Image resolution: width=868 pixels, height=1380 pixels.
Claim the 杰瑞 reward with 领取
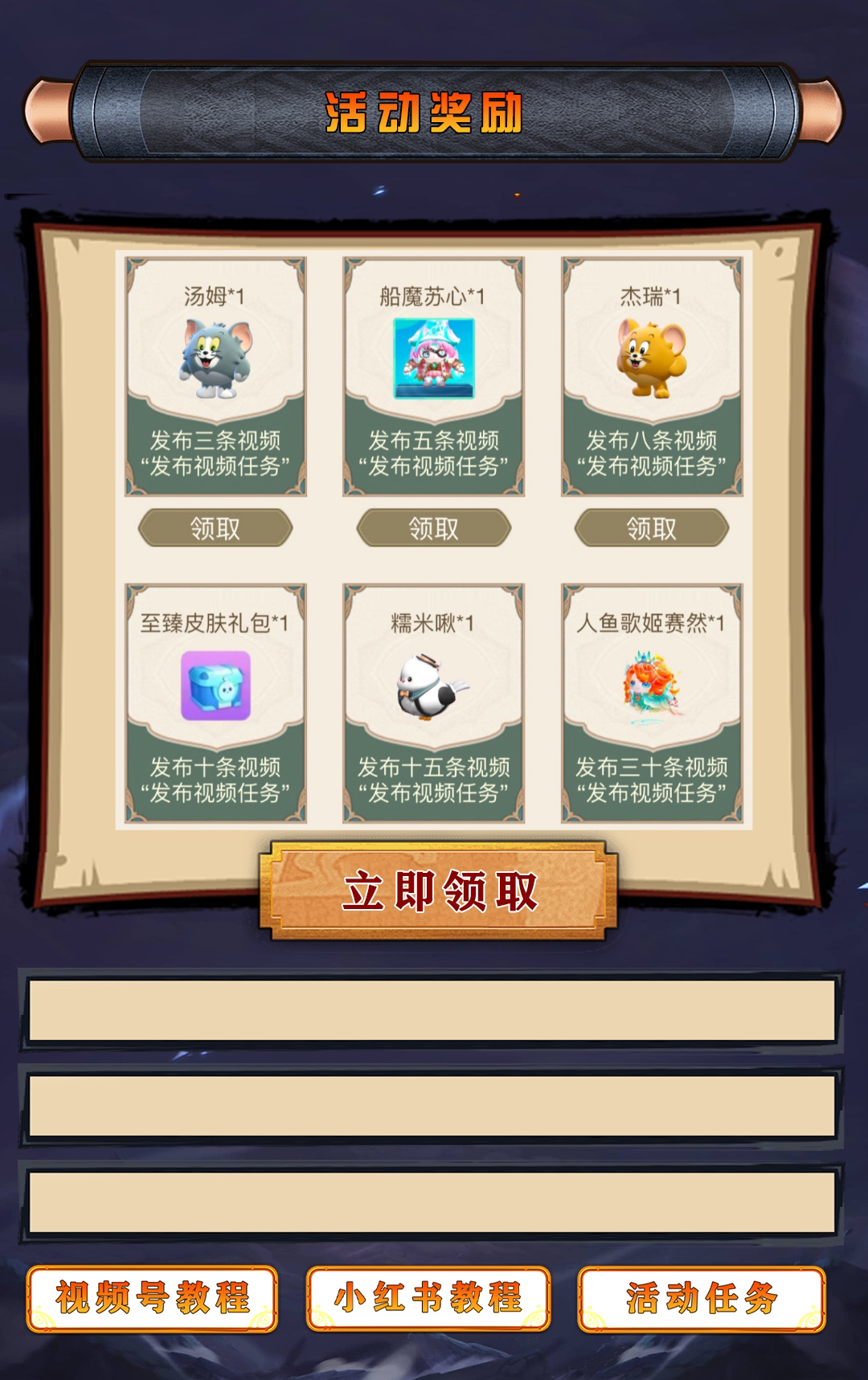pyautogui.click(x=651, y=528)
